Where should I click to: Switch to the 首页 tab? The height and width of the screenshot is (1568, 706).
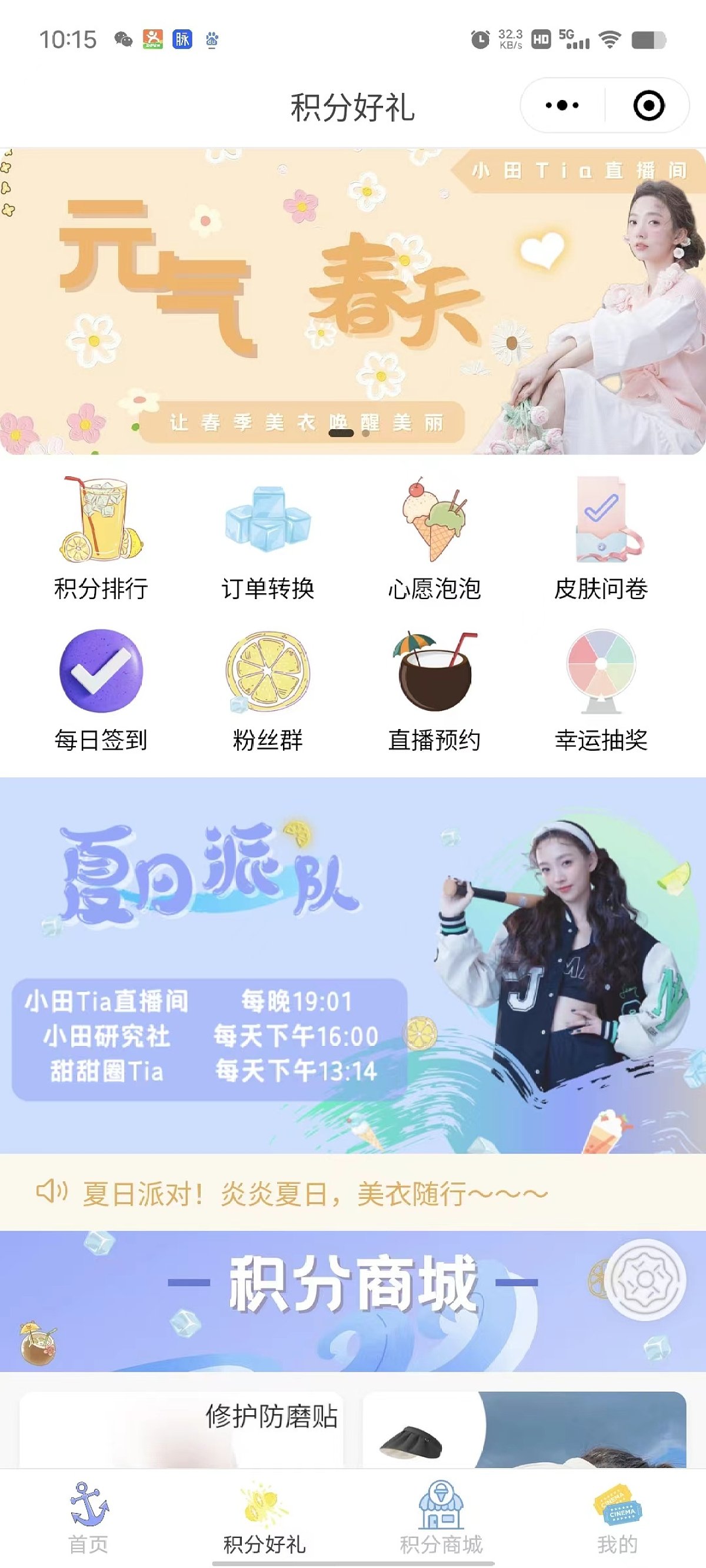(88, 1518)
